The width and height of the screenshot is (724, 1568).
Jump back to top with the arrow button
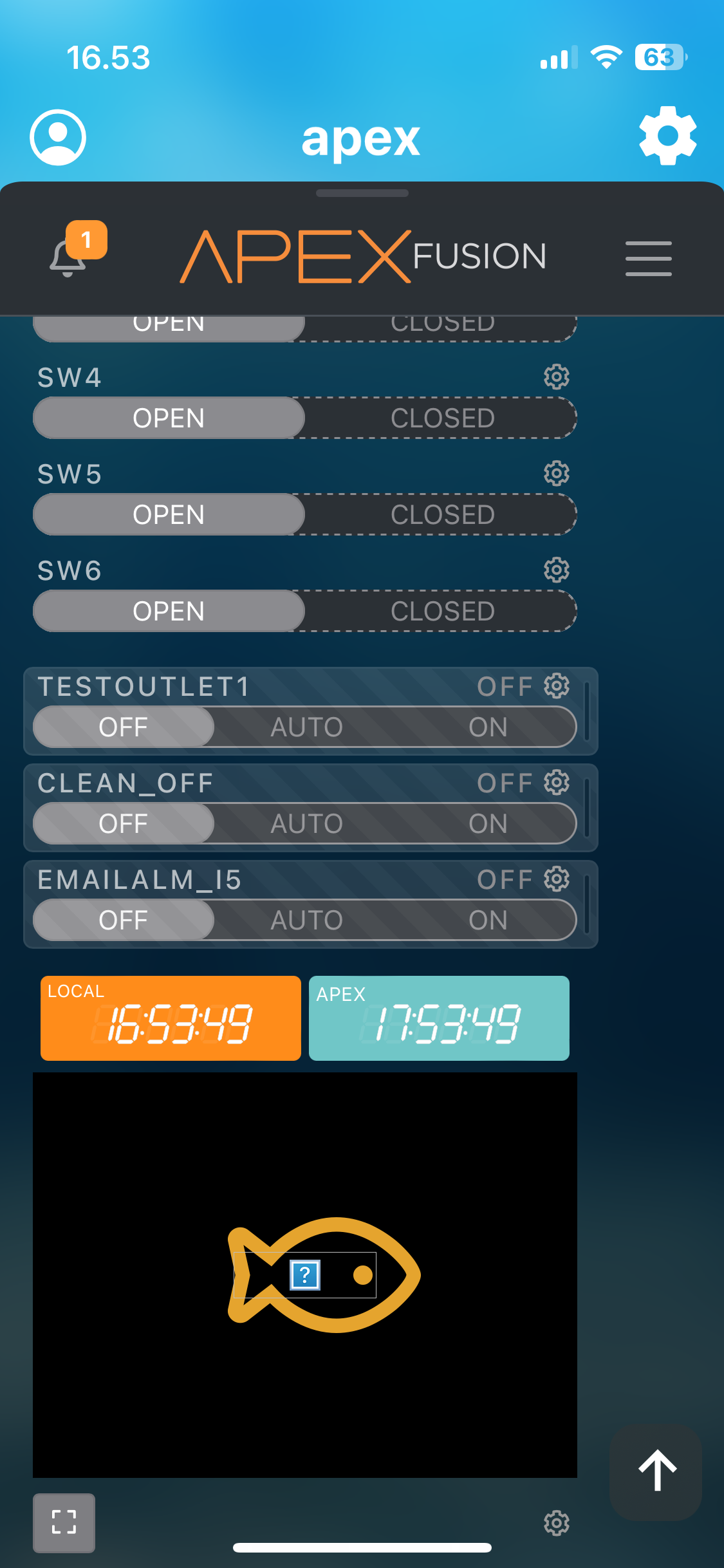tap(656, 1471)
